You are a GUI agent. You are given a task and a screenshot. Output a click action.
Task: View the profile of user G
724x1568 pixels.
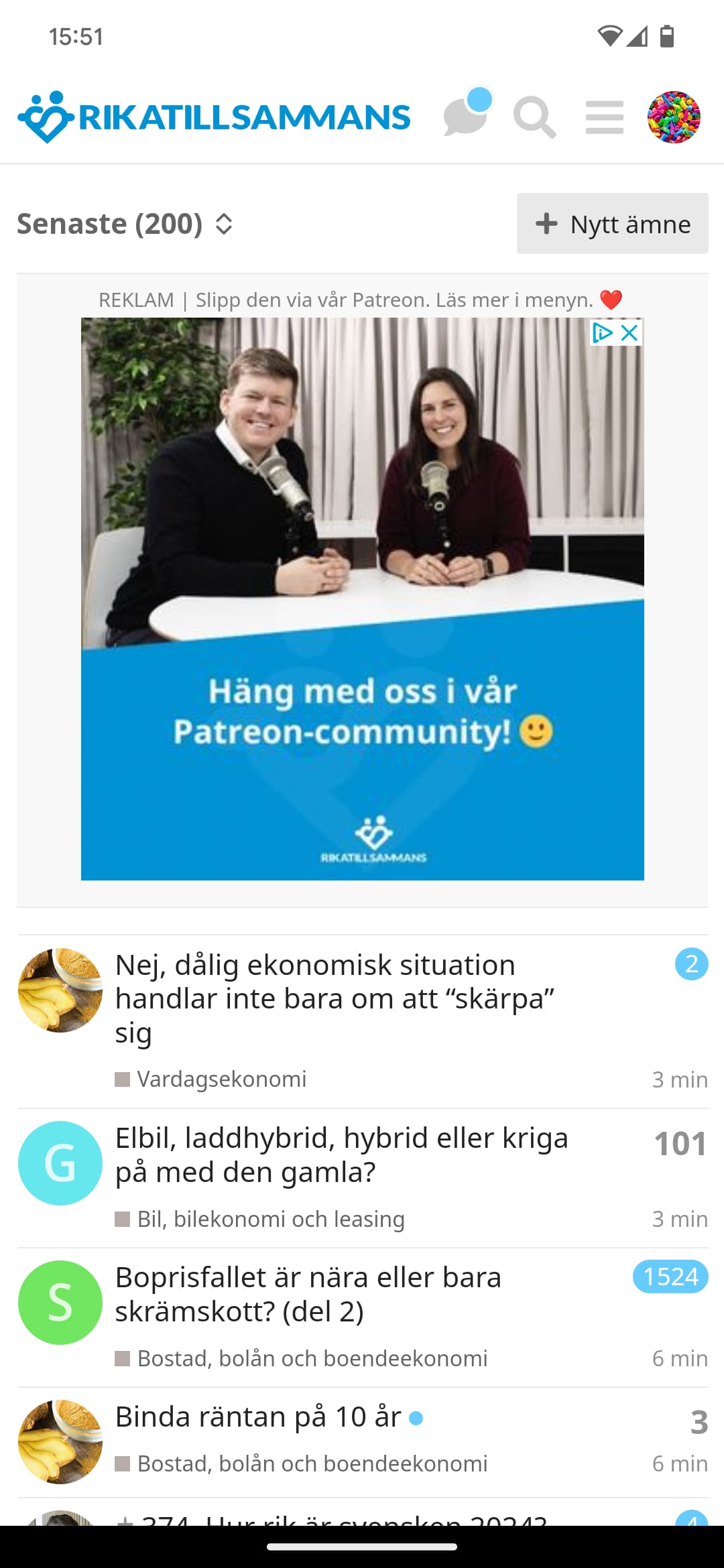(60, 1163)
